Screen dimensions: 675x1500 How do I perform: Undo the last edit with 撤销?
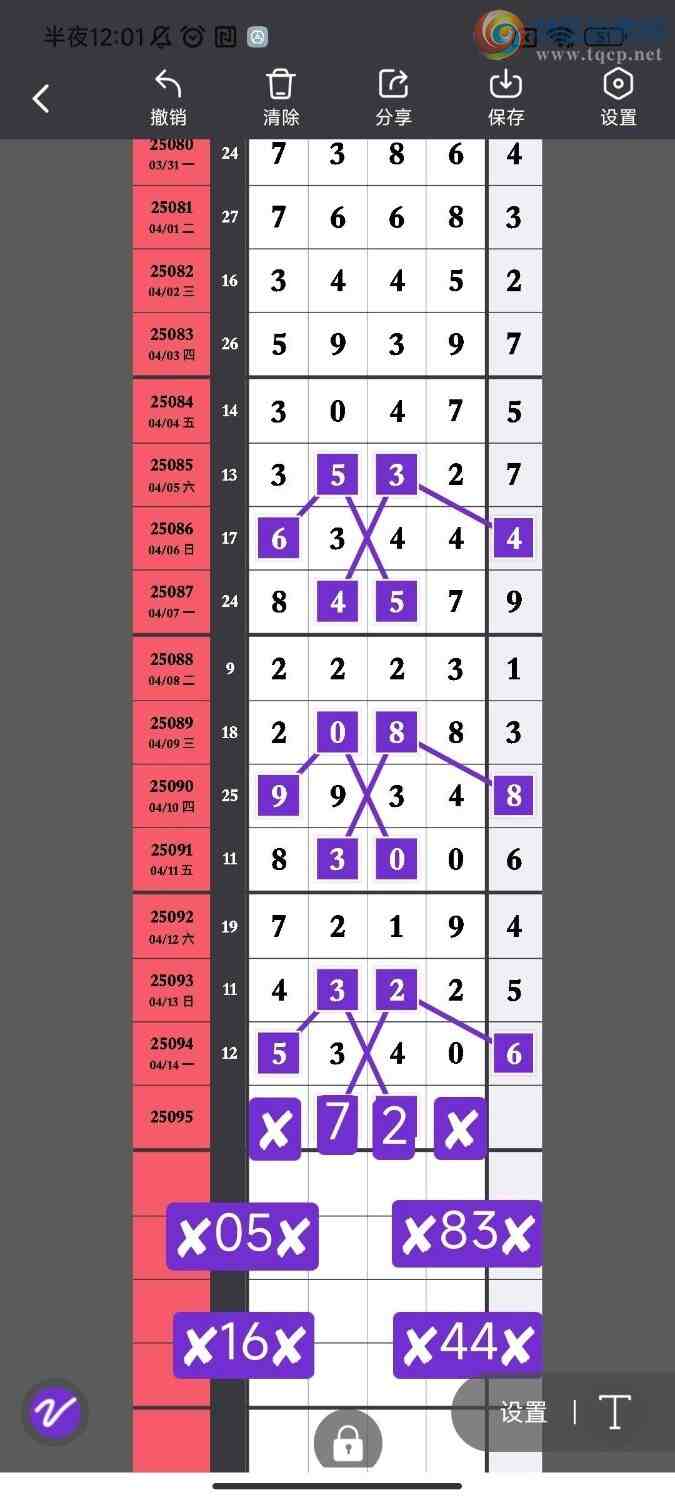tap(169, 98)
